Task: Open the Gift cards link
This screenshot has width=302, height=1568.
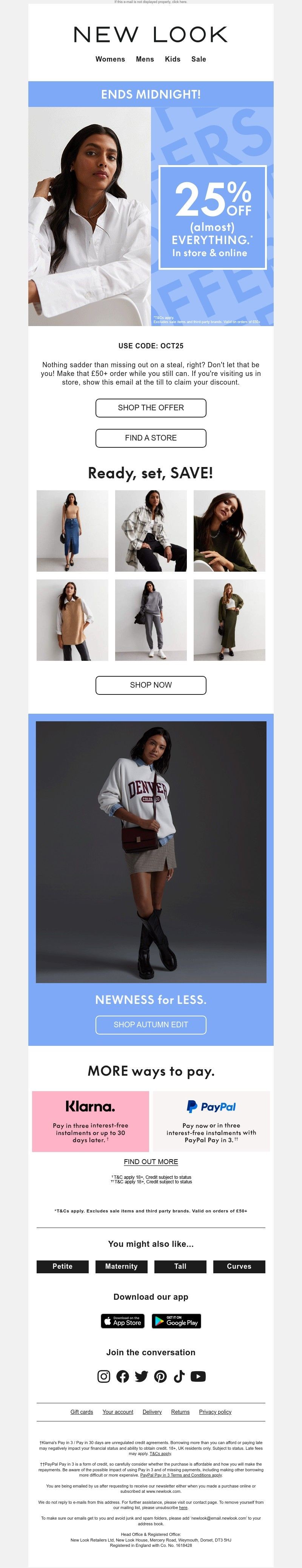Action: point(82,1412)
